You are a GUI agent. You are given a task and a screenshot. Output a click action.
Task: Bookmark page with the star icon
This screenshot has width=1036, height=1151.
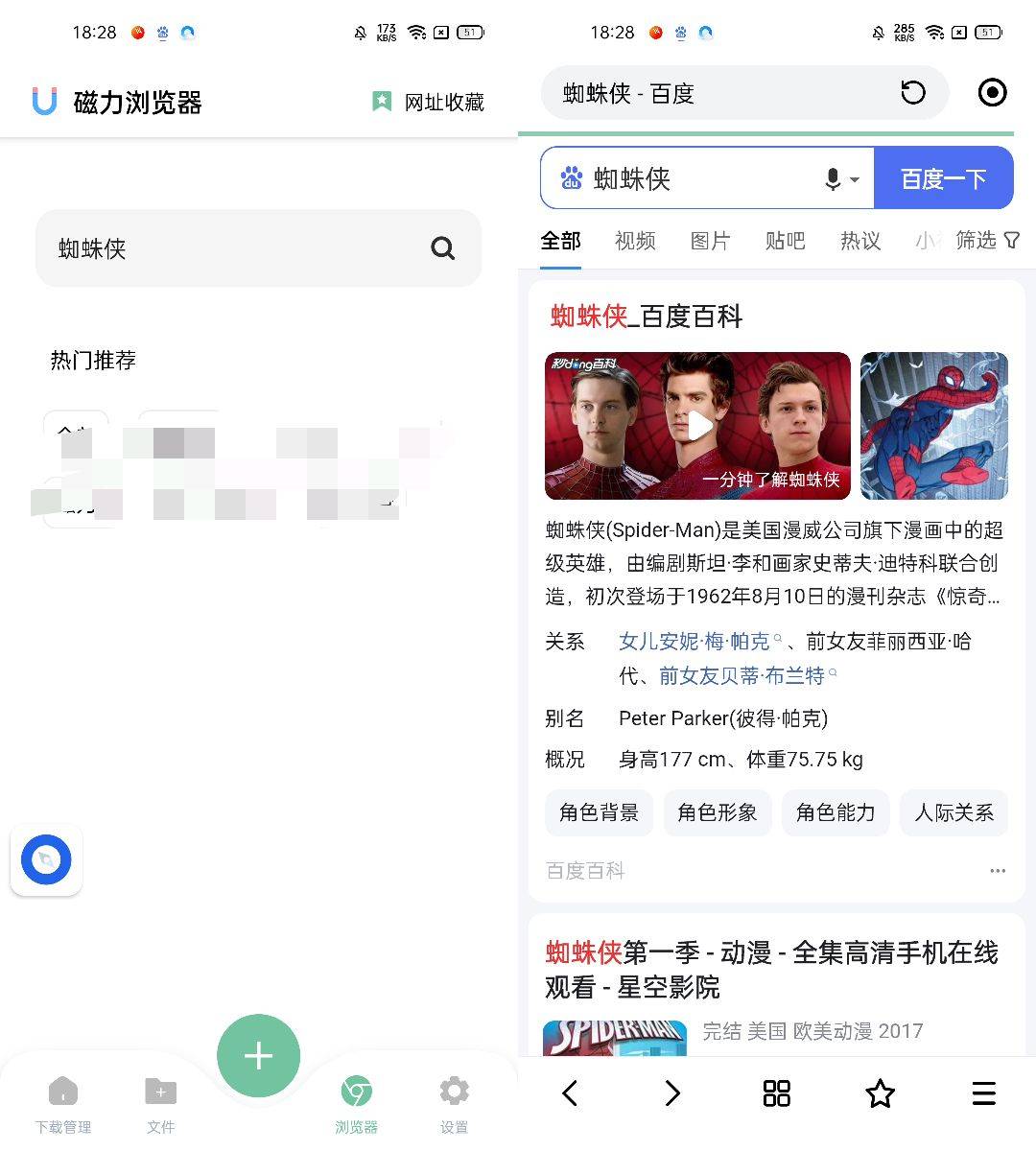click(x=880, y=1093)
